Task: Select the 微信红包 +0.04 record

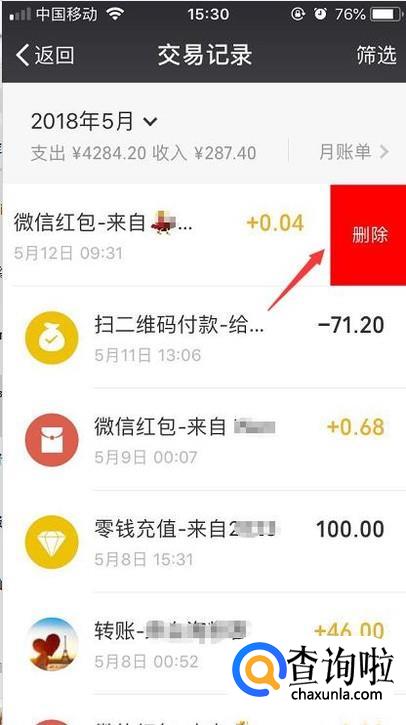Action: pos(166,235)
